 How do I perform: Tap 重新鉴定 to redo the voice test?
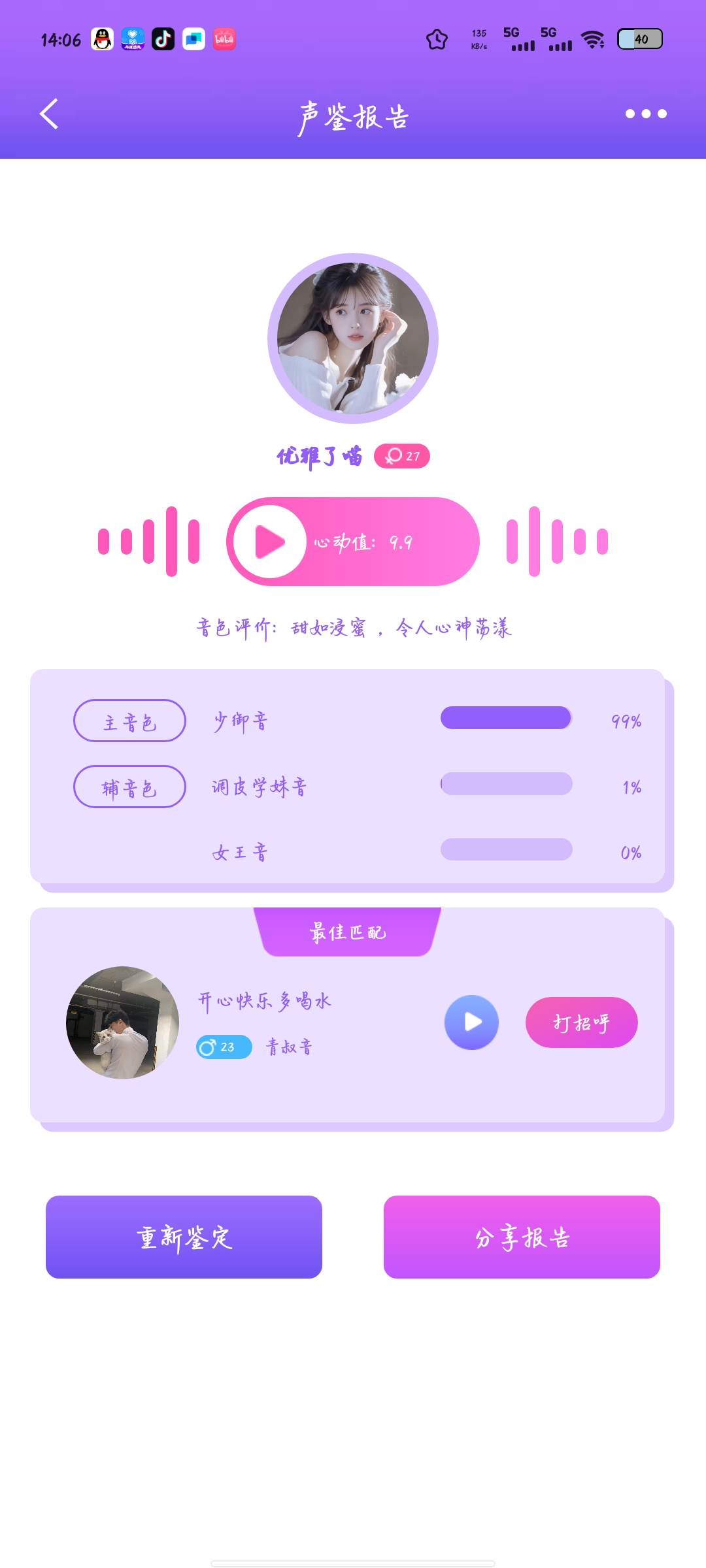[x=184, y=1237]
